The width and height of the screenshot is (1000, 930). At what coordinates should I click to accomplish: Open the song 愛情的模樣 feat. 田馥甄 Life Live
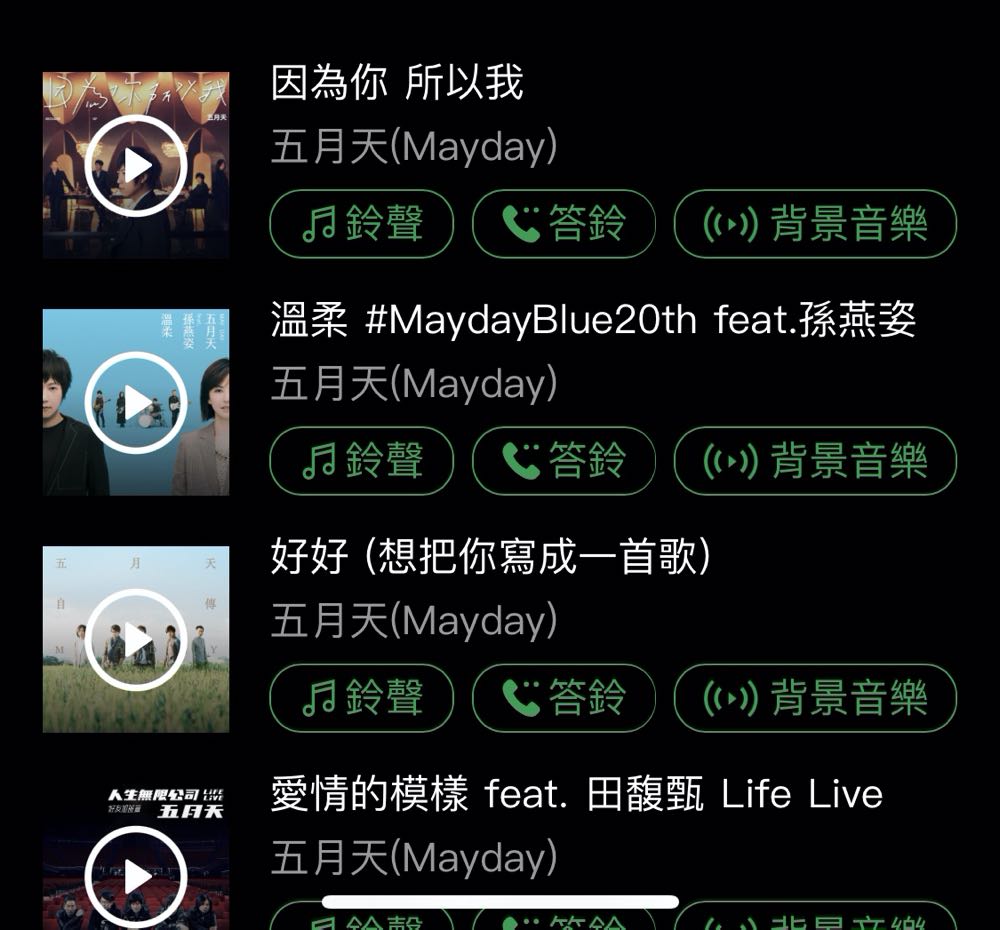(576, 795)
